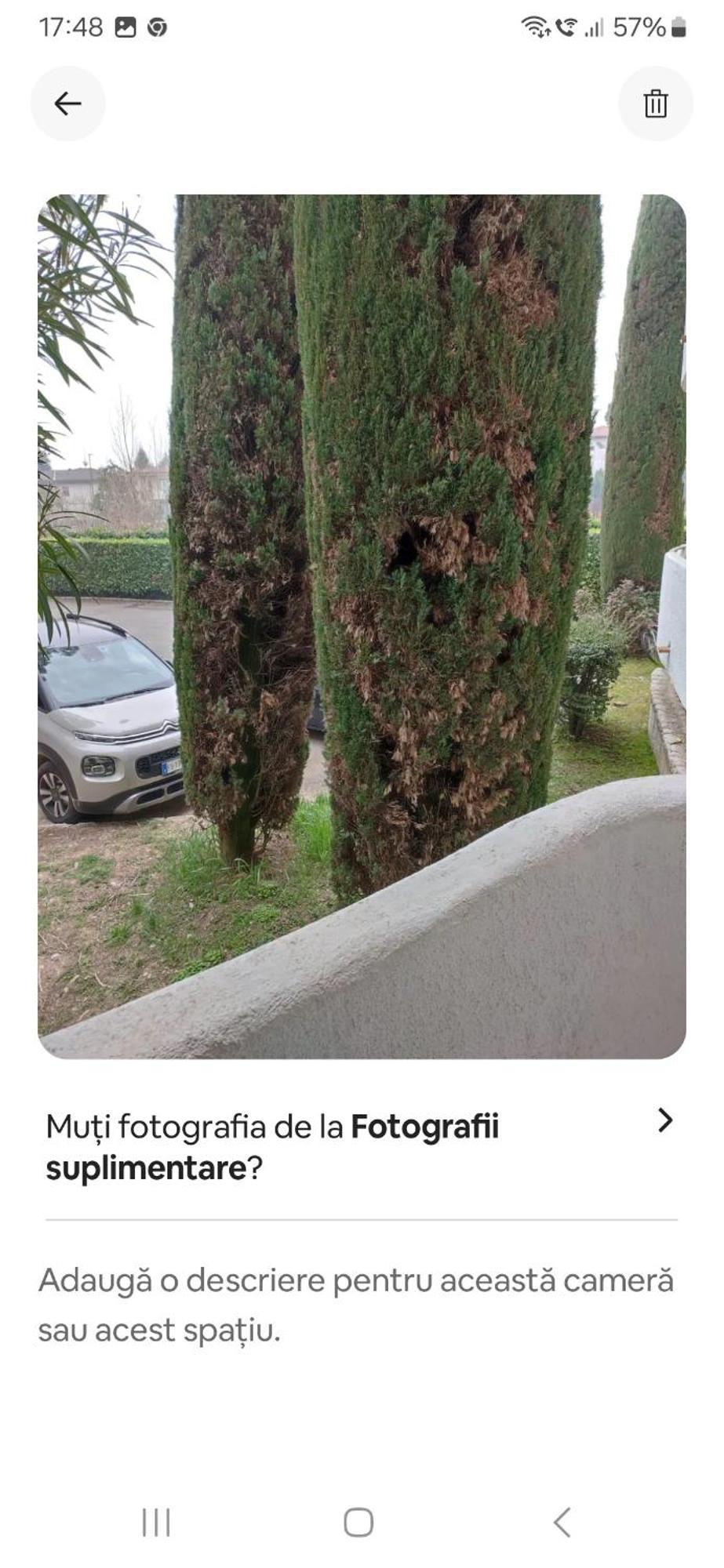Open recent apps from the navigation bar
Screen dimensions: 724x1568
[156, 1523]
